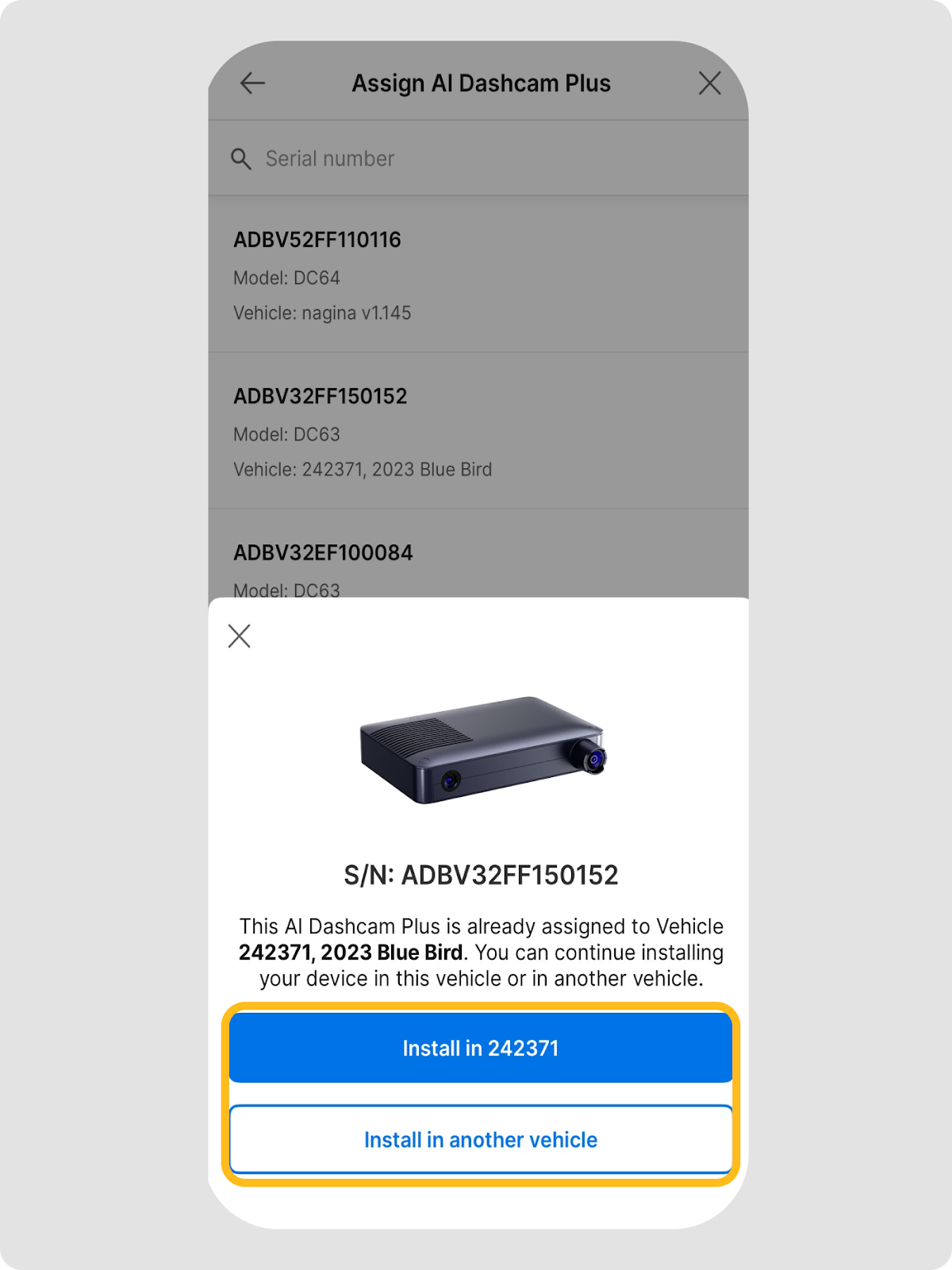Tap Install in 242371 button
The height and width of the screenshot is (1270, 952).
[480, 1048]
